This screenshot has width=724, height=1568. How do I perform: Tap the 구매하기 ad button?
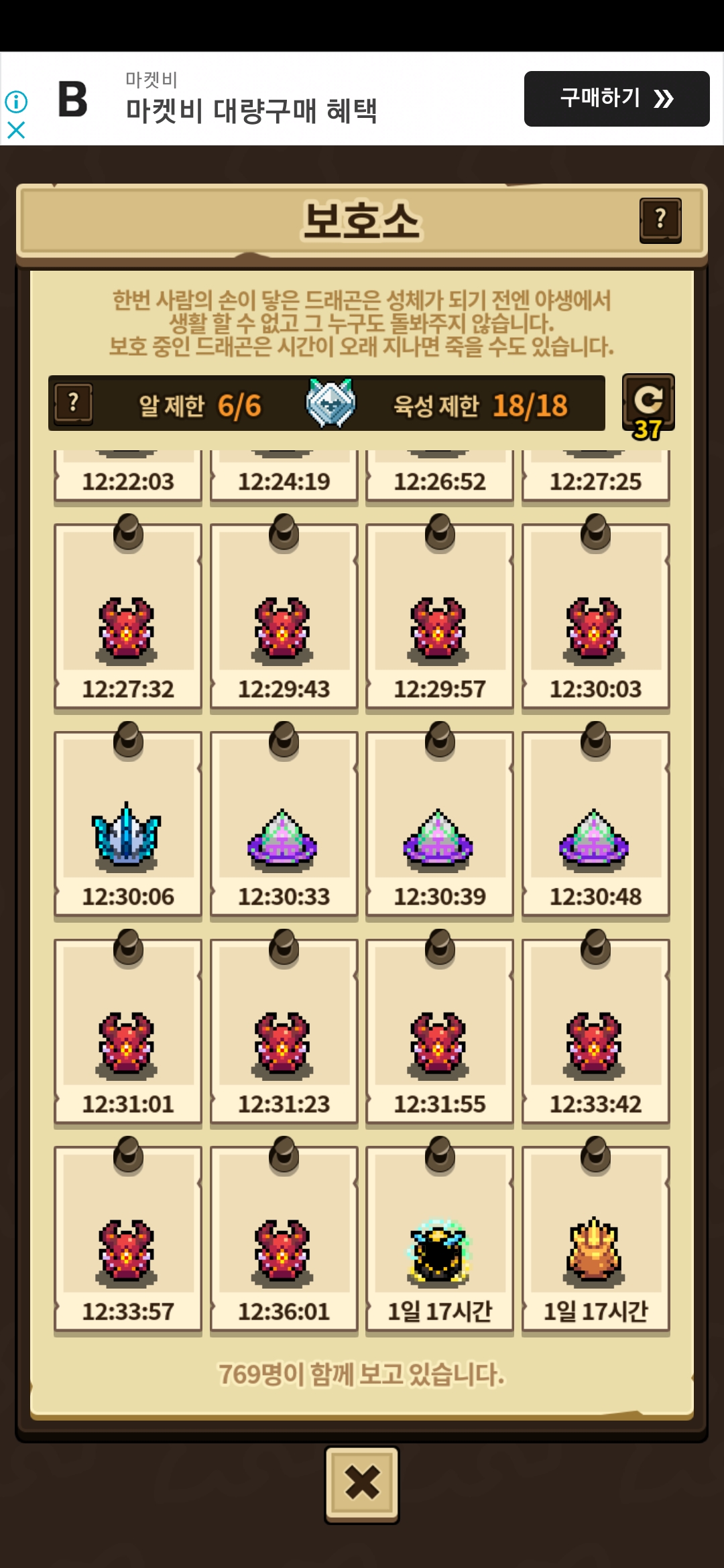(x=617, y=99)
